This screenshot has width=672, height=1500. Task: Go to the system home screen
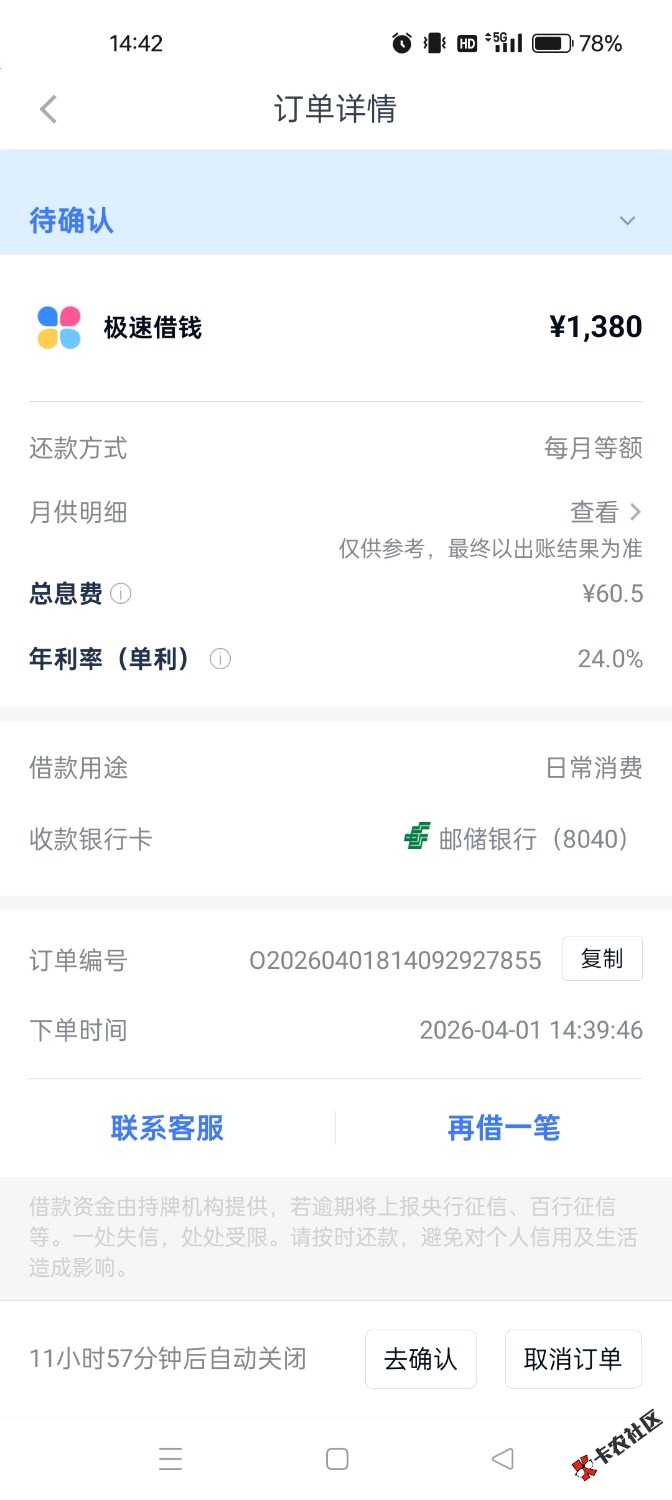click(337, 1459)
